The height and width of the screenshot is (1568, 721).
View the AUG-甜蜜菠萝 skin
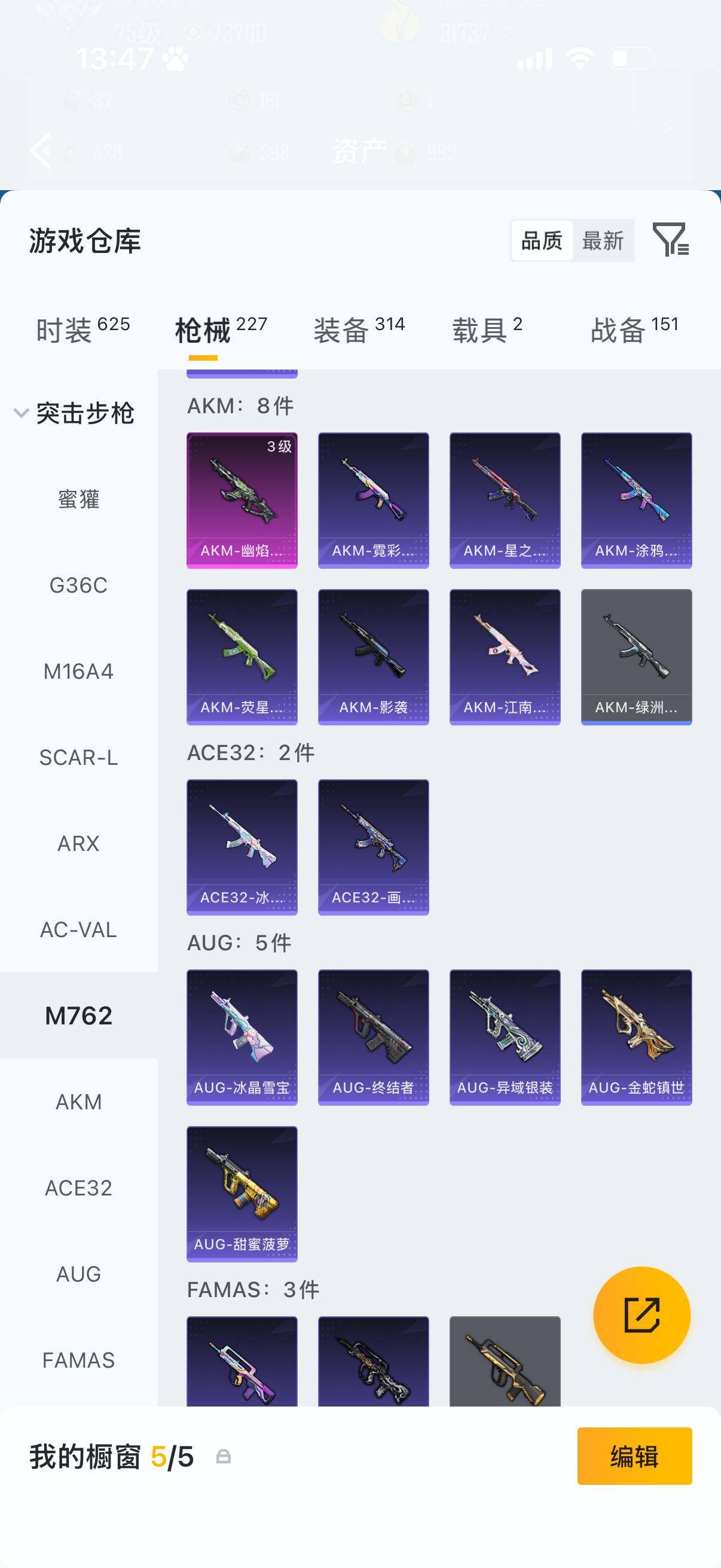point(242,1194)
